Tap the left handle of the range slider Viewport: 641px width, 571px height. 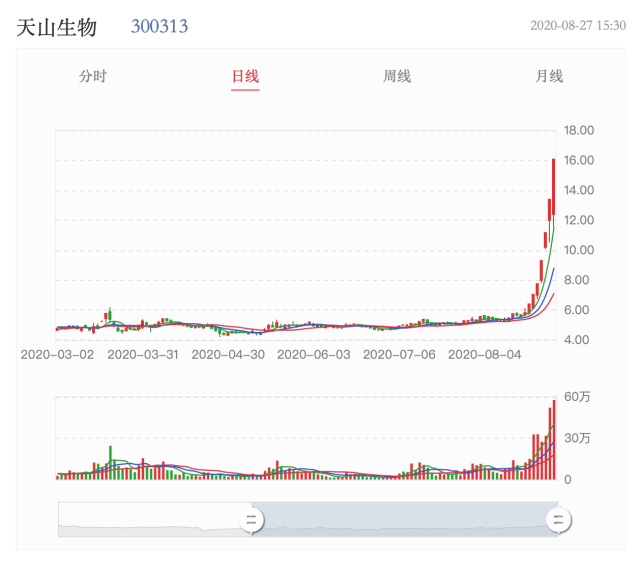pyautogui.click(x=253, y=518)
